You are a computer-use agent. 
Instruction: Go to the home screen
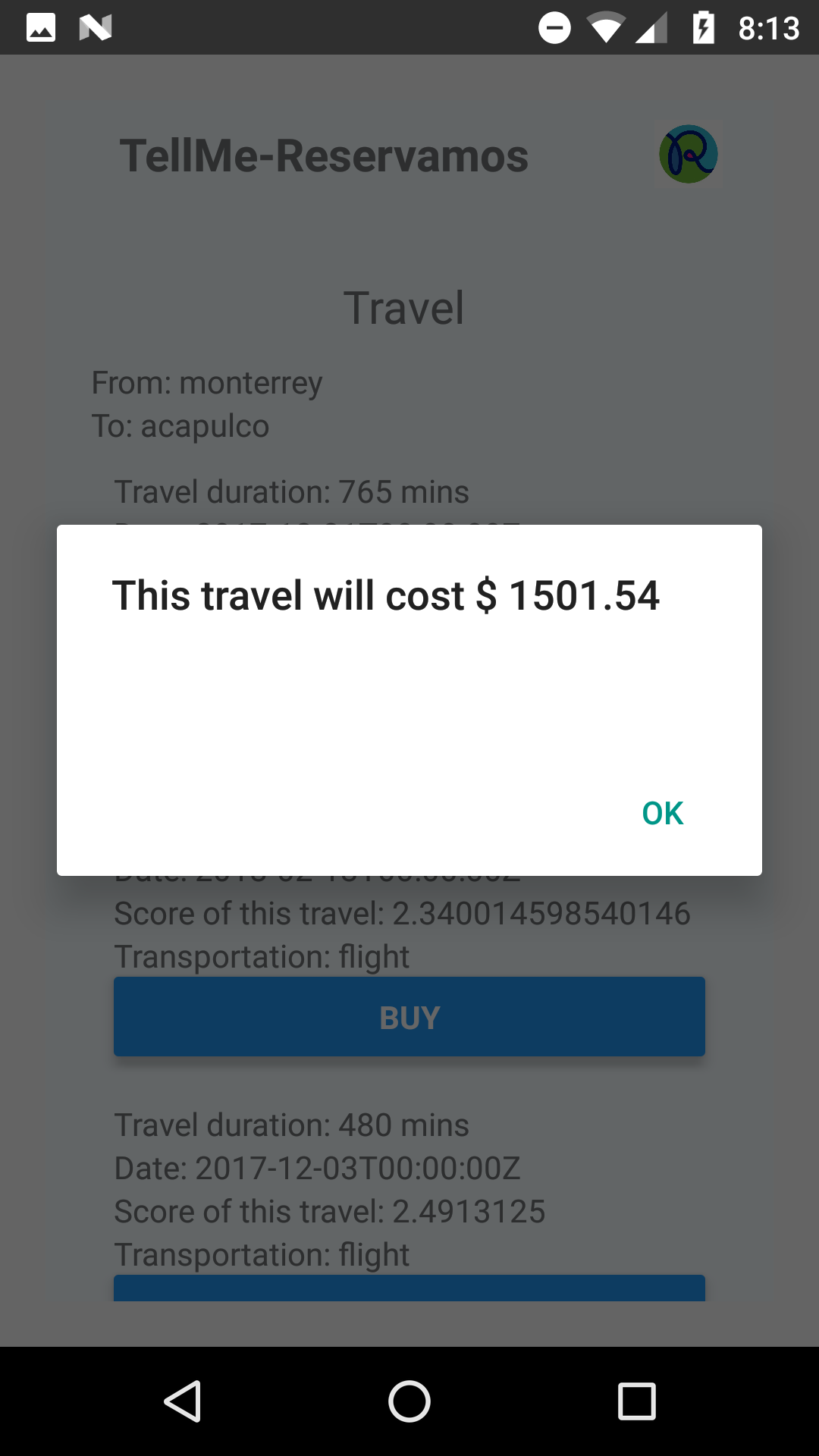pyautogui.click(x=409, y=1401)
